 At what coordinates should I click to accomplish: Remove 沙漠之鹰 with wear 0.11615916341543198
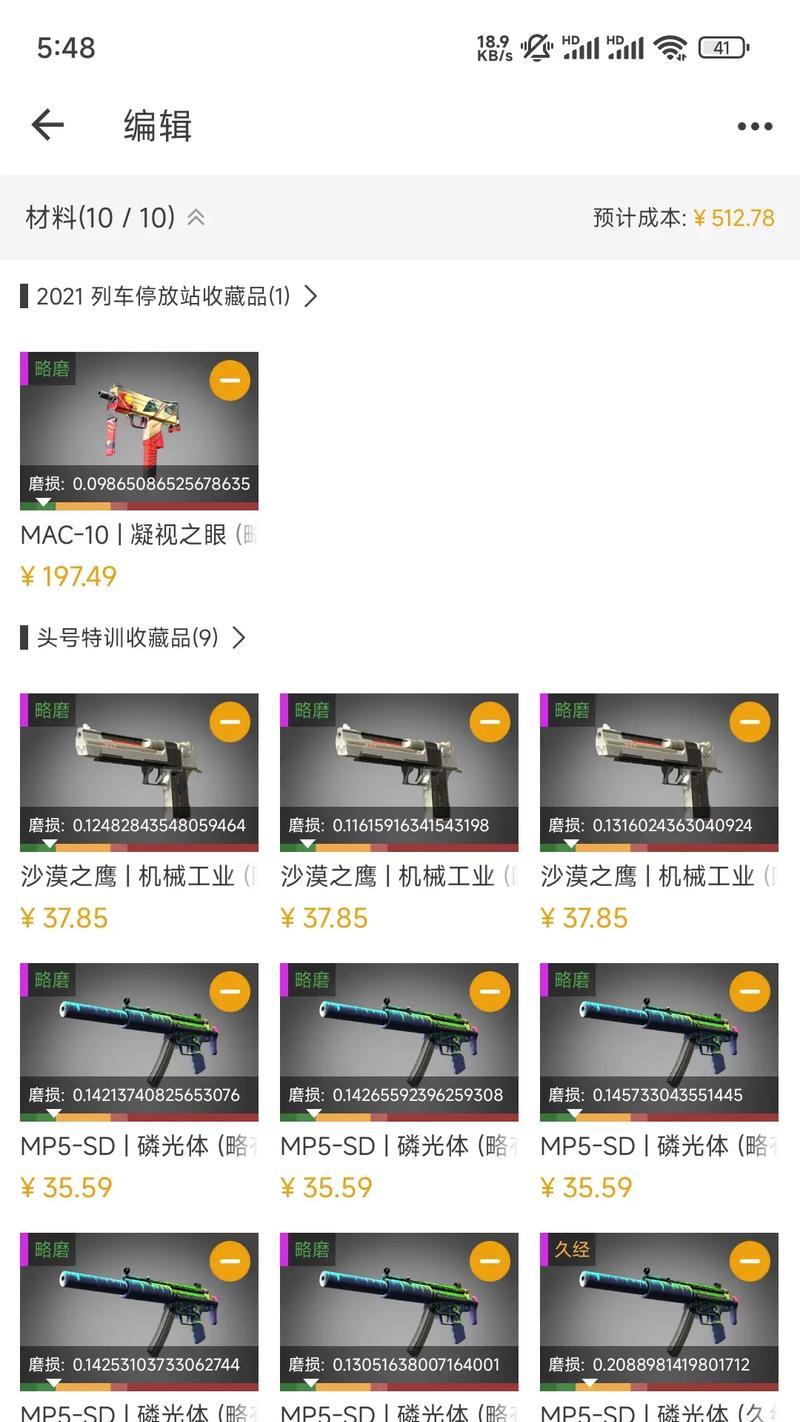pos(489,721)
